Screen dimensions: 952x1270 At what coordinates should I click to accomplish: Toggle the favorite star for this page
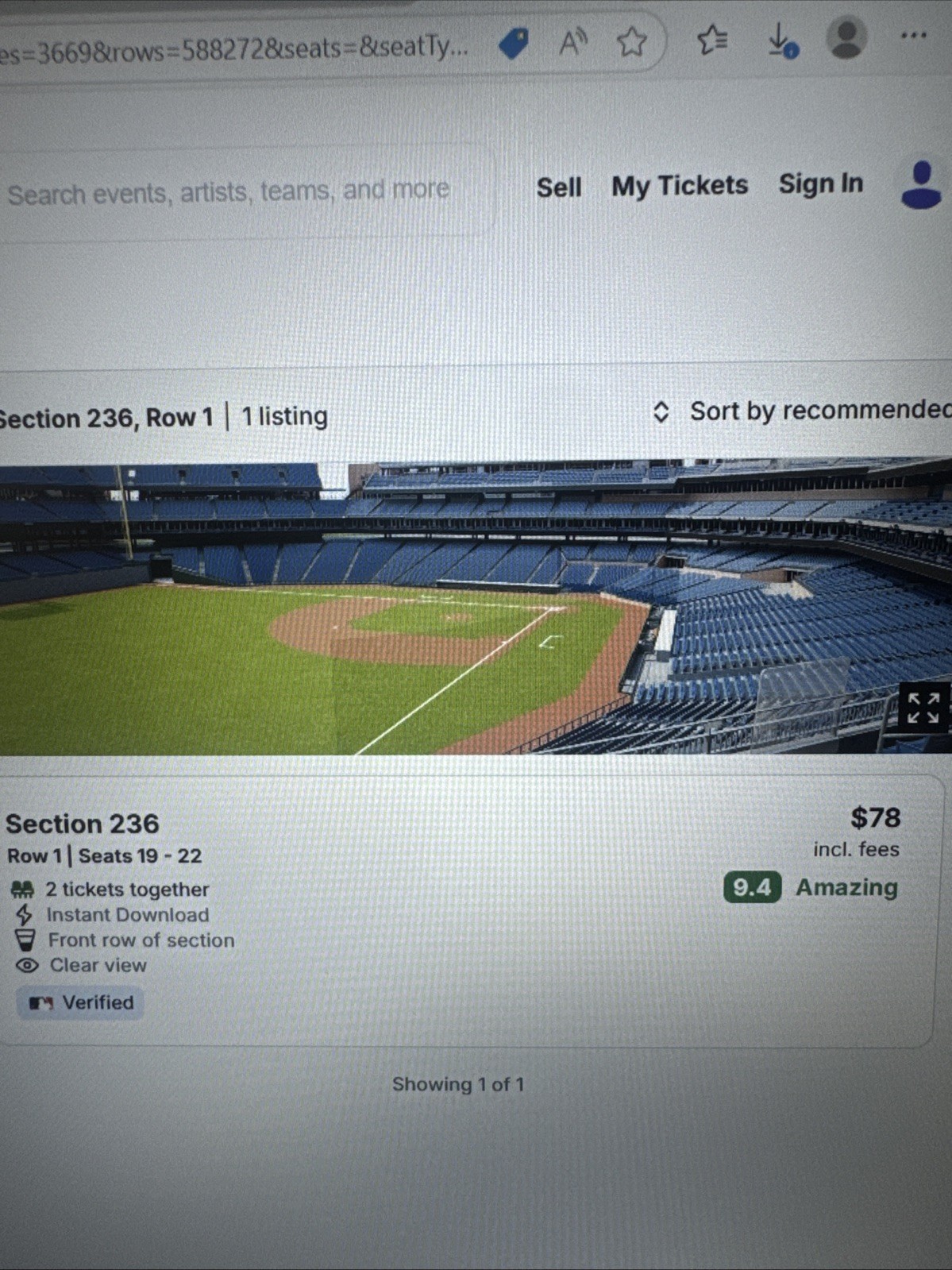631,41
